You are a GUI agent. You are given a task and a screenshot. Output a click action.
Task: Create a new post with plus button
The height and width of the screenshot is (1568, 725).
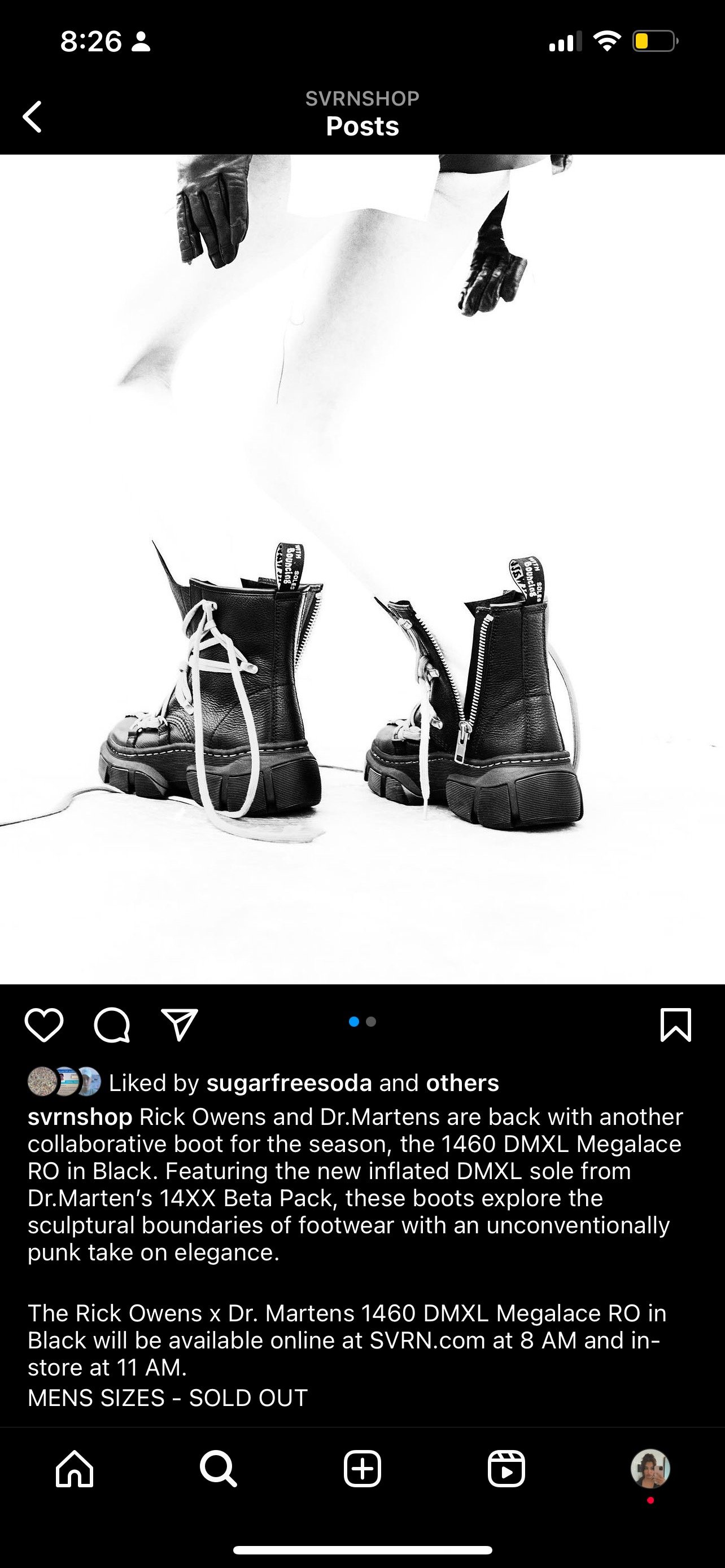[x=362, y=1469]
